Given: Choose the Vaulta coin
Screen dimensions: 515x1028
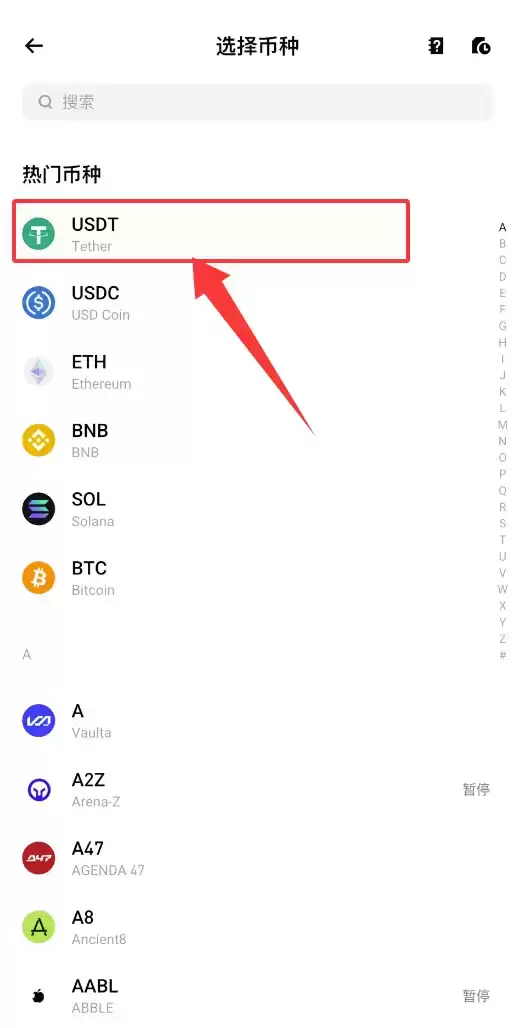Looking at the screenshot, I should pyautogui.click(x=257, y=721).
